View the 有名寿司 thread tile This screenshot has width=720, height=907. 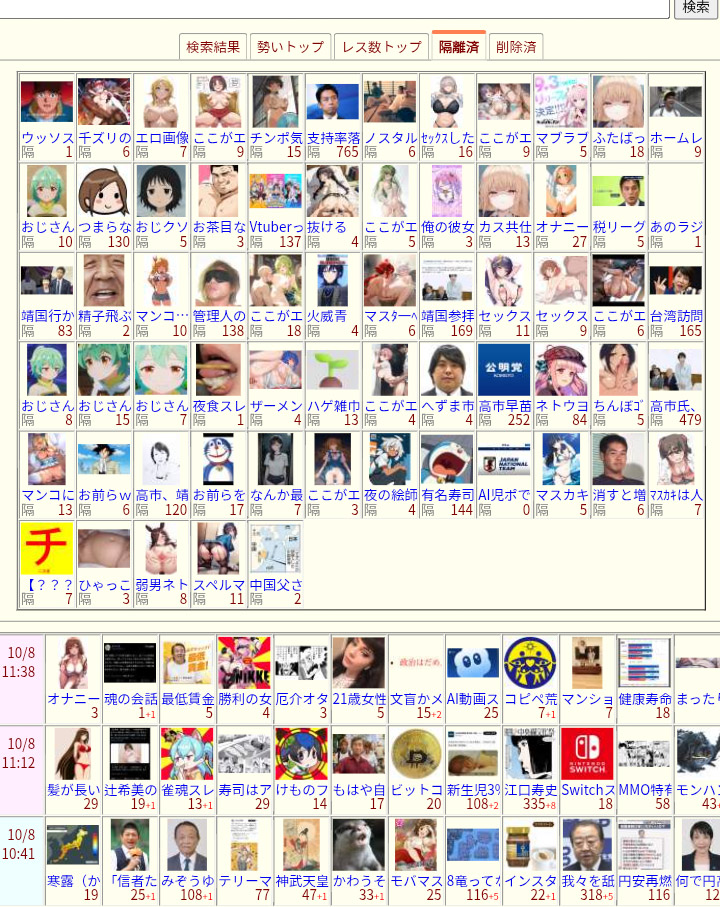pos(447,475)
